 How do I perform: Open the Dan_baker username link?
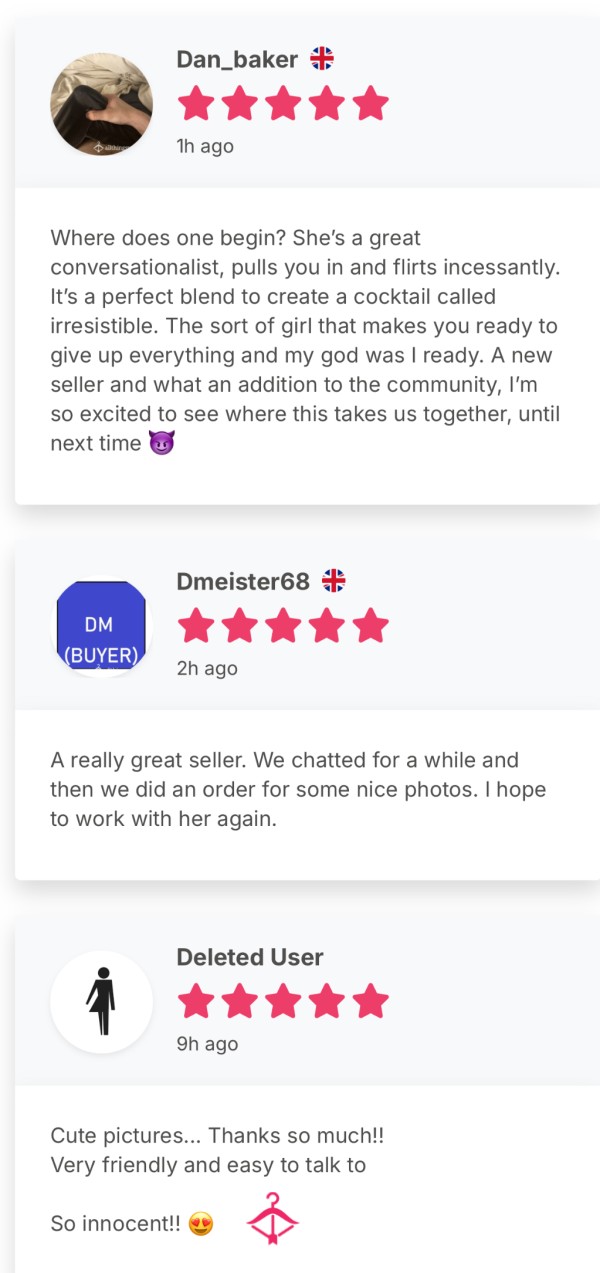tap(237, 59)
